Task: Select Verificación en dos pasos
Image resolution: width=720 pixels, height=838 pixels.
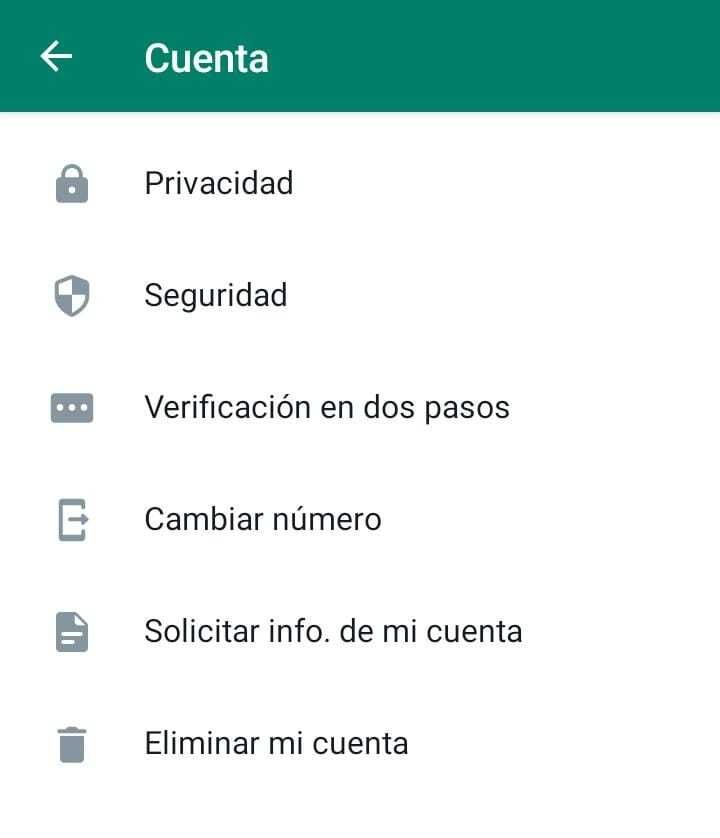Action: coord(326,408)
